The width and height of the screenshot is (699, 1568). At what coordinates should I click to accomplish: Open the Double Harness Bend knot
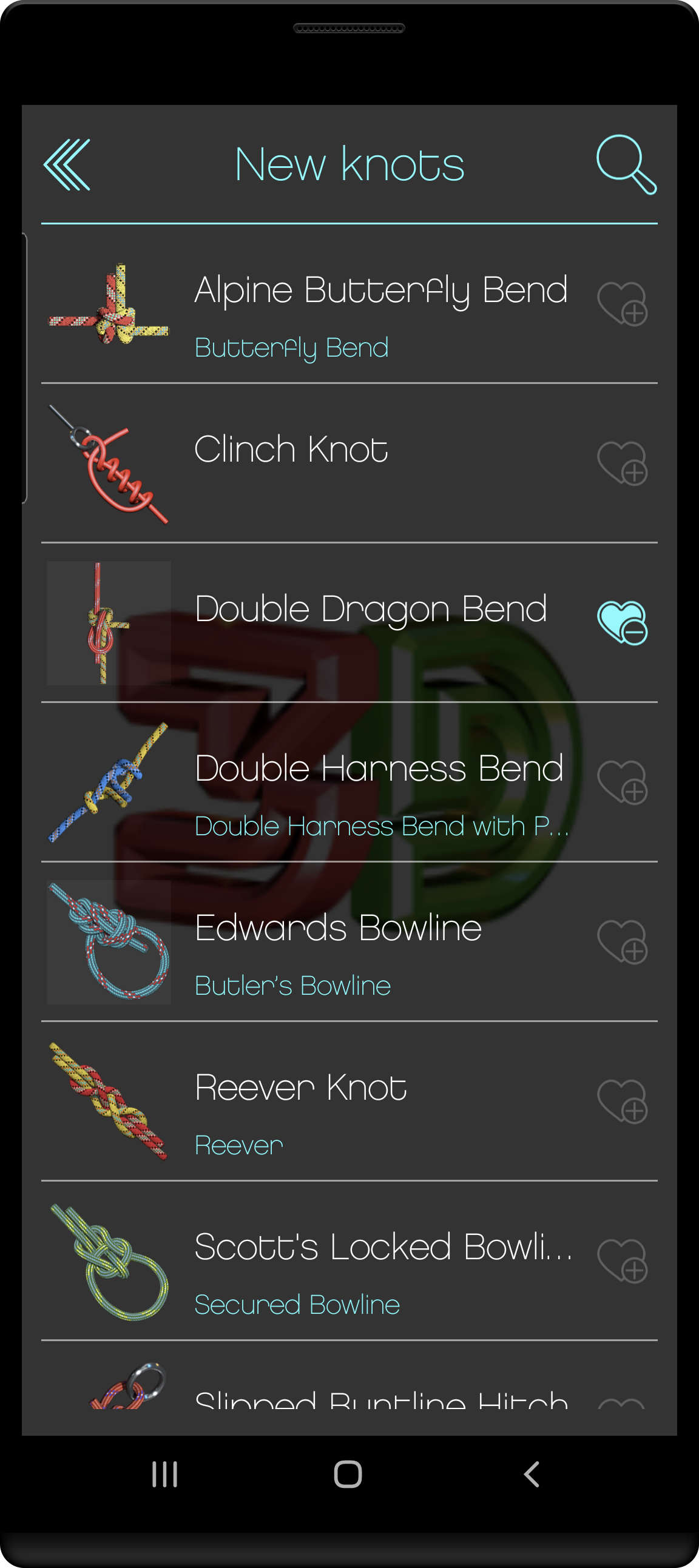point(349,782)
